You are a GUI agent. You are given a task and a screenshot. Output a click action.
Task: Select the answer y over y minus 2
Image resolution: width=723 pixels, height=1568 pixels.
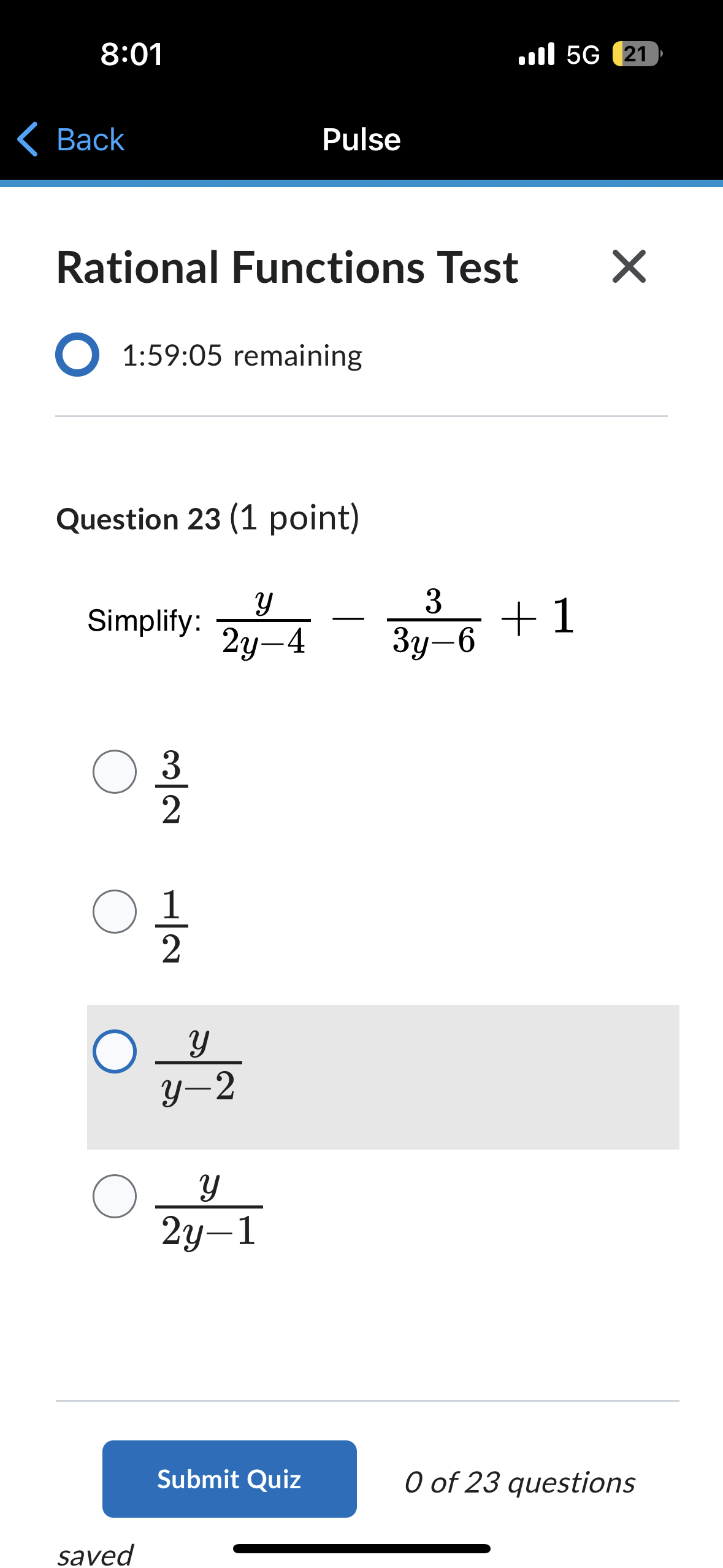click(114, 1051)
